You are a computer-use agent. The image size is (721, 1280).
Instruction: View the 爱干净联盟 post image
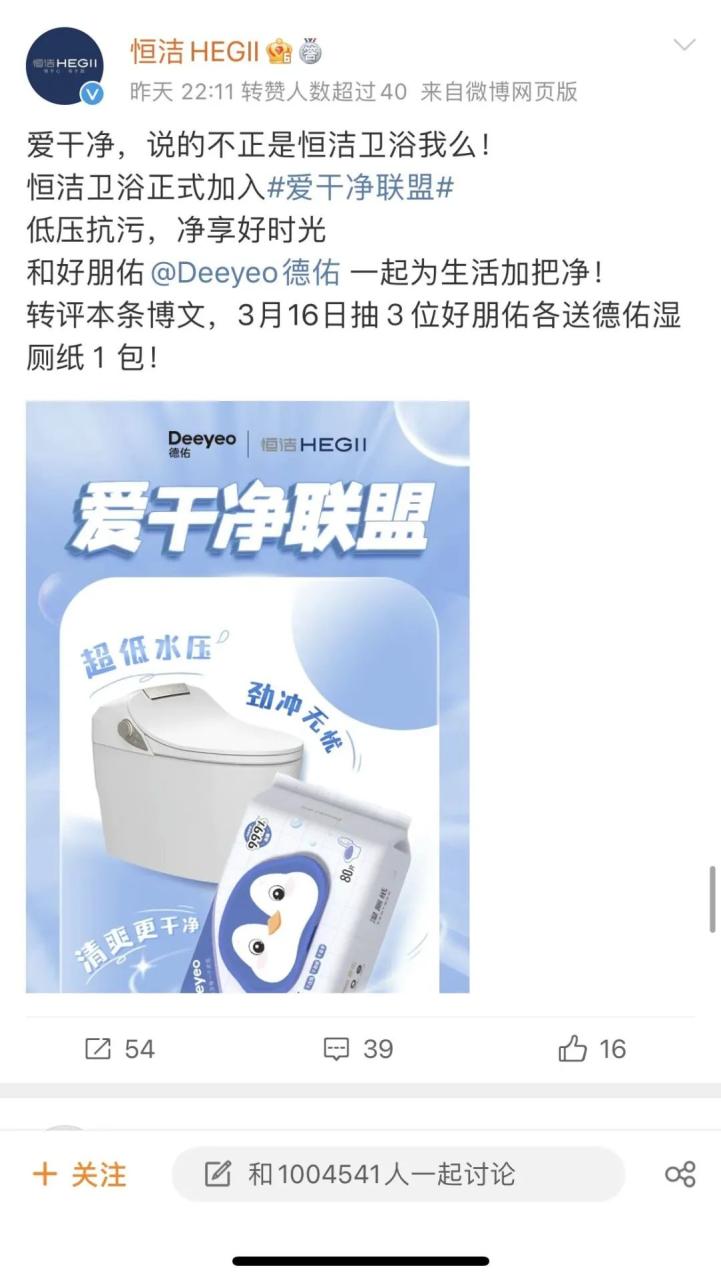tap(247, 697)
